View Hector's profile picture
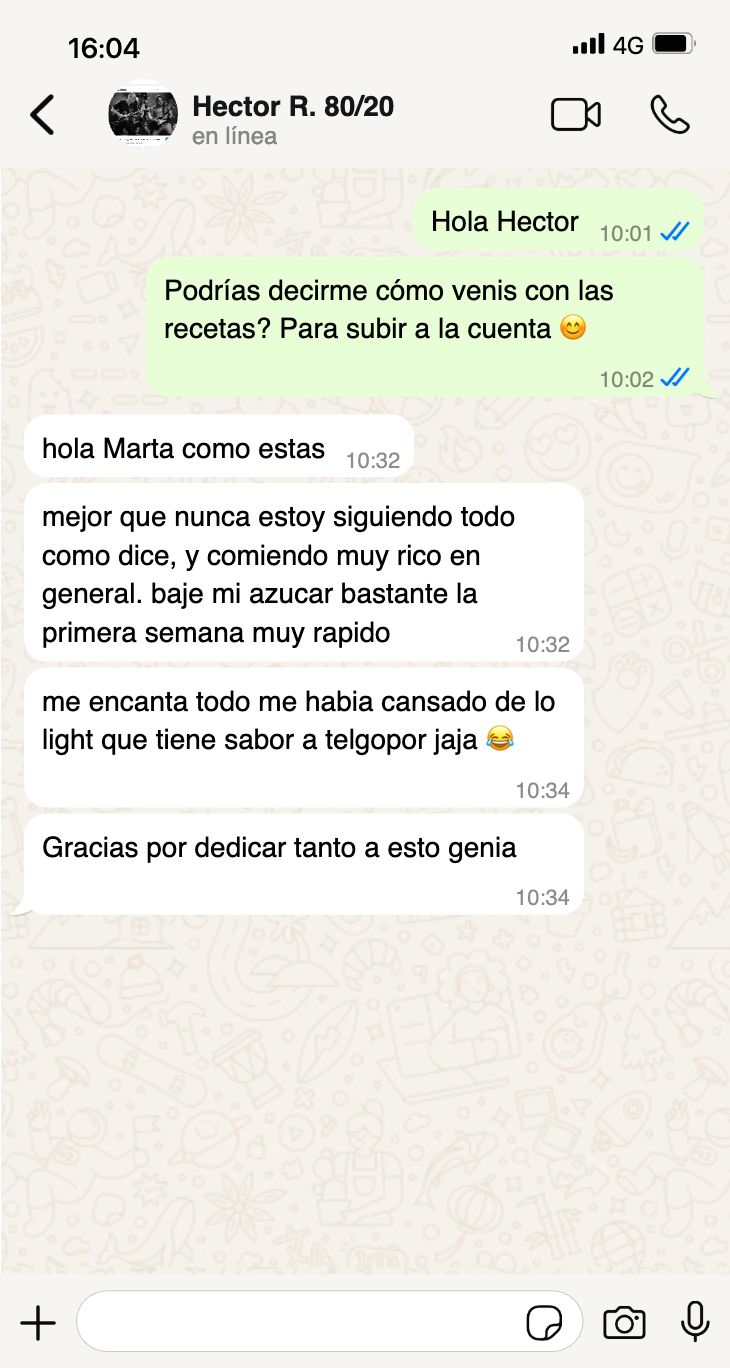730x1368 pixels. pyautogui.click(x=143, y=115)
